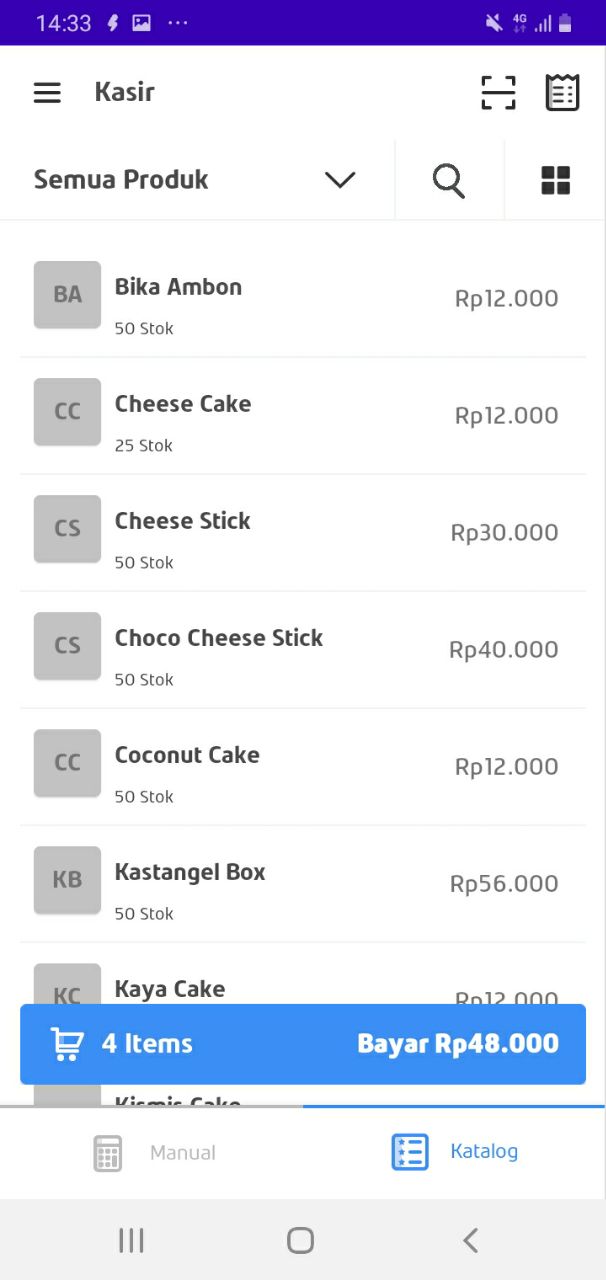The height and width of the screenshot is (1280, 606).
Task: Go back with system back button
Action: [x=470, y=1241]
